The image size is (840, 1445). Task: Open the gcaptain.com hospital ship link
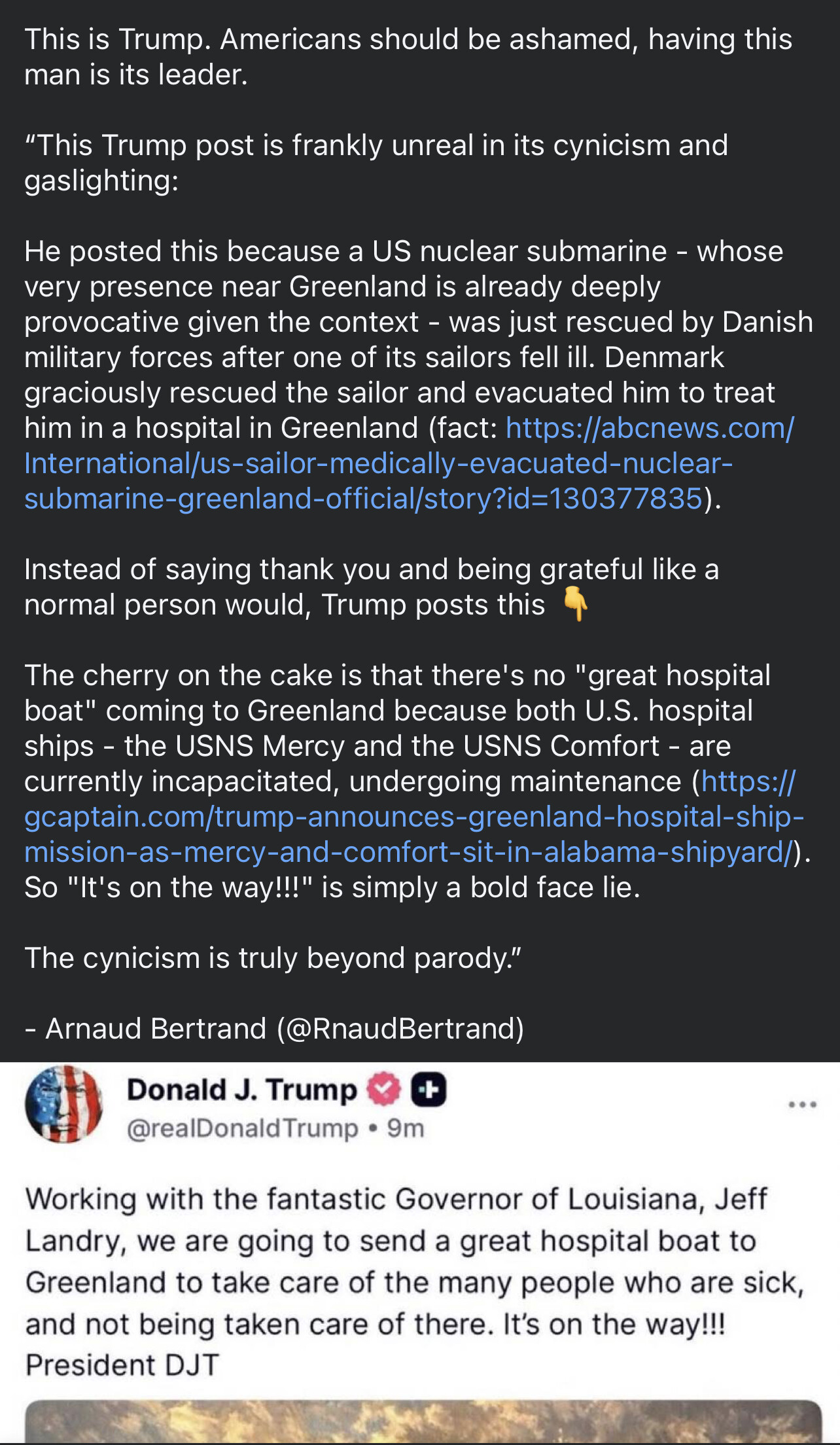413,817
